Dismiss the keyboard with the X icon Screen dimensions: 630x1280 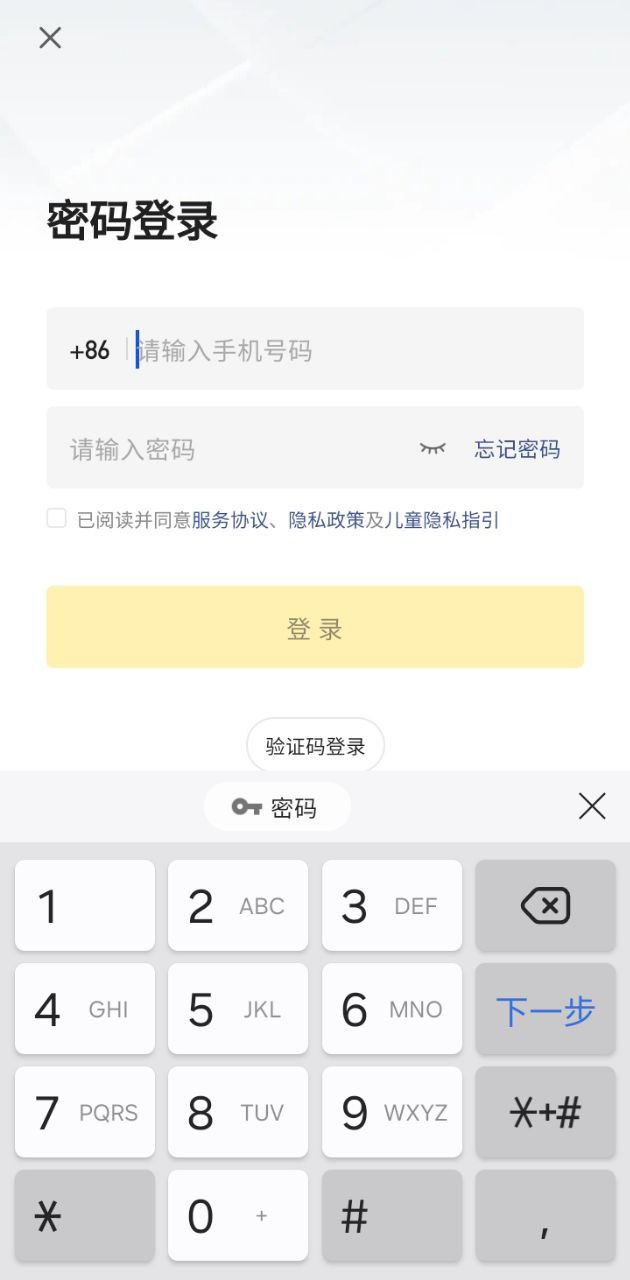coord(592,806)
